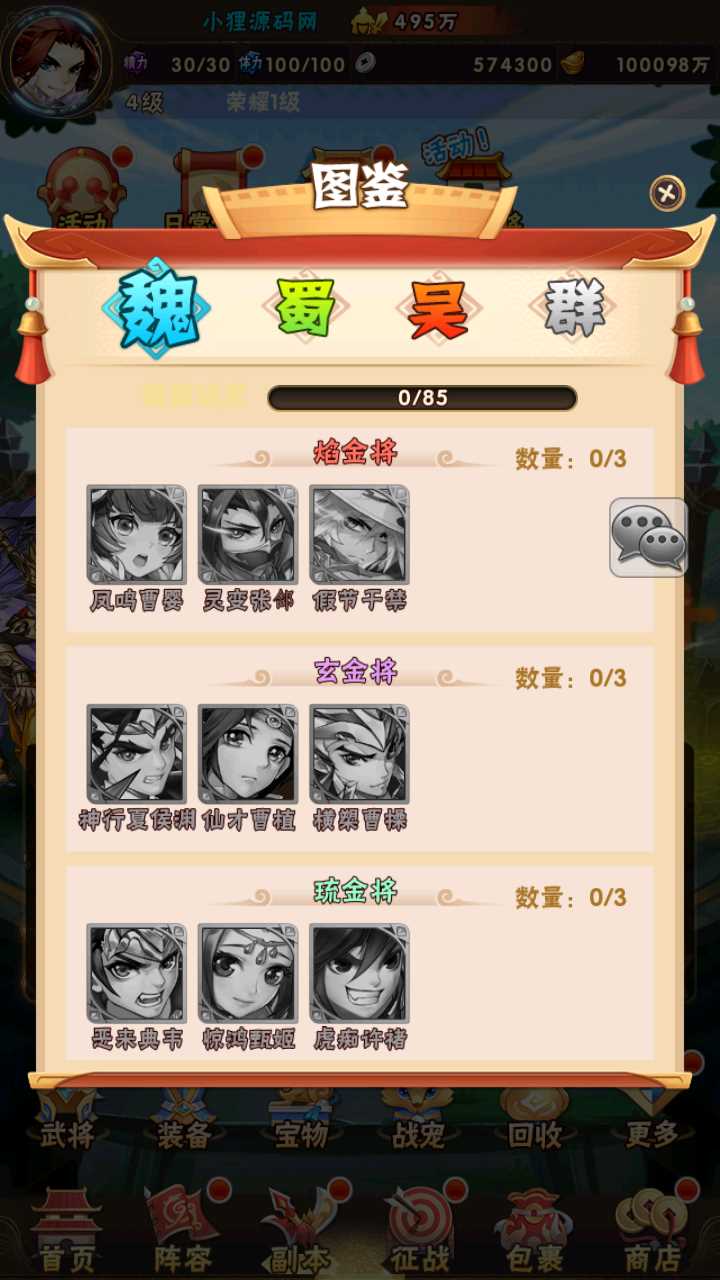
Task: View hero 恶来典韦
Action: pyautogui.click(x=136, y=973)
